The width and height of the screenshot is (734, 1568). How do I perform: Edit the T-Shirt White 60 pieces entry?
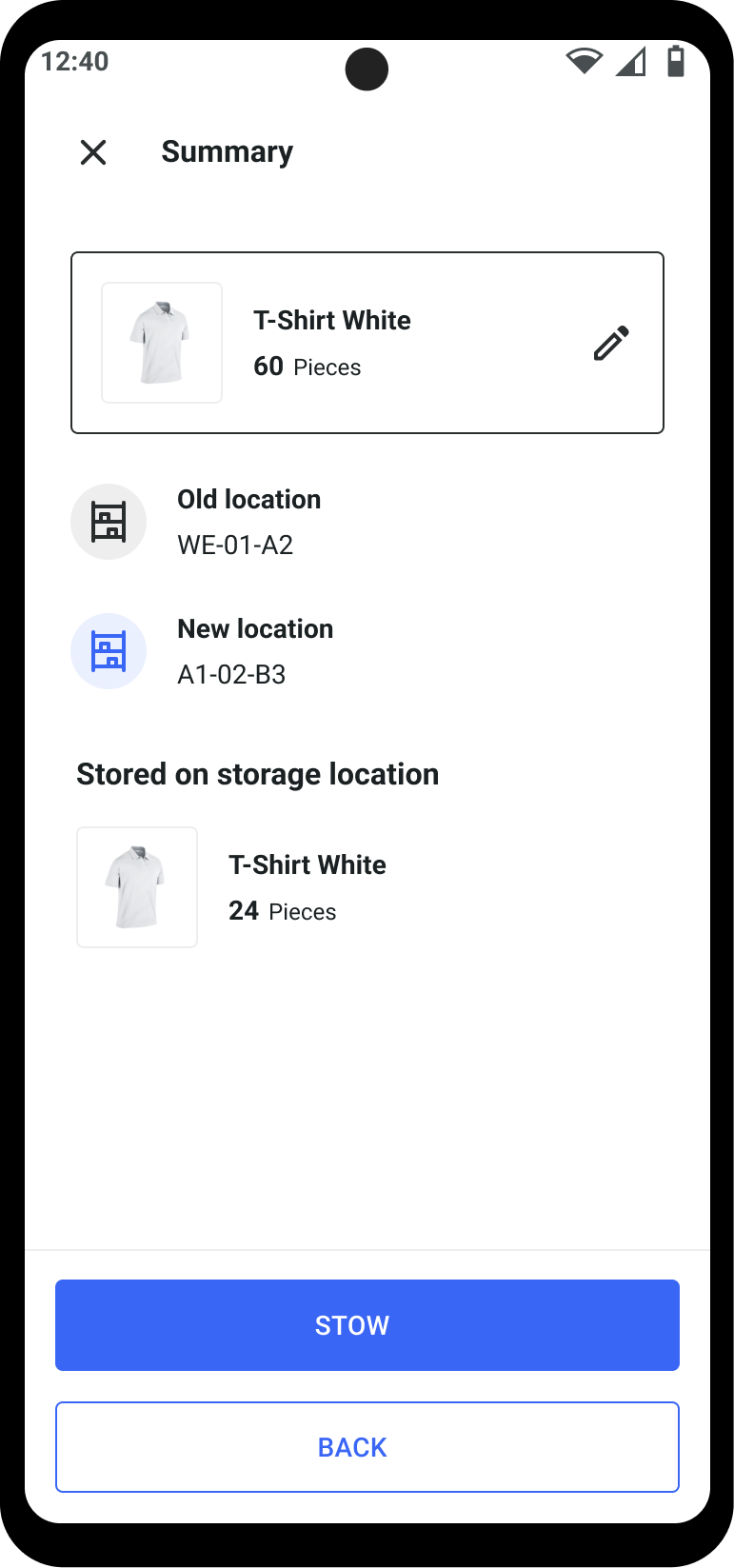[611, 344]
